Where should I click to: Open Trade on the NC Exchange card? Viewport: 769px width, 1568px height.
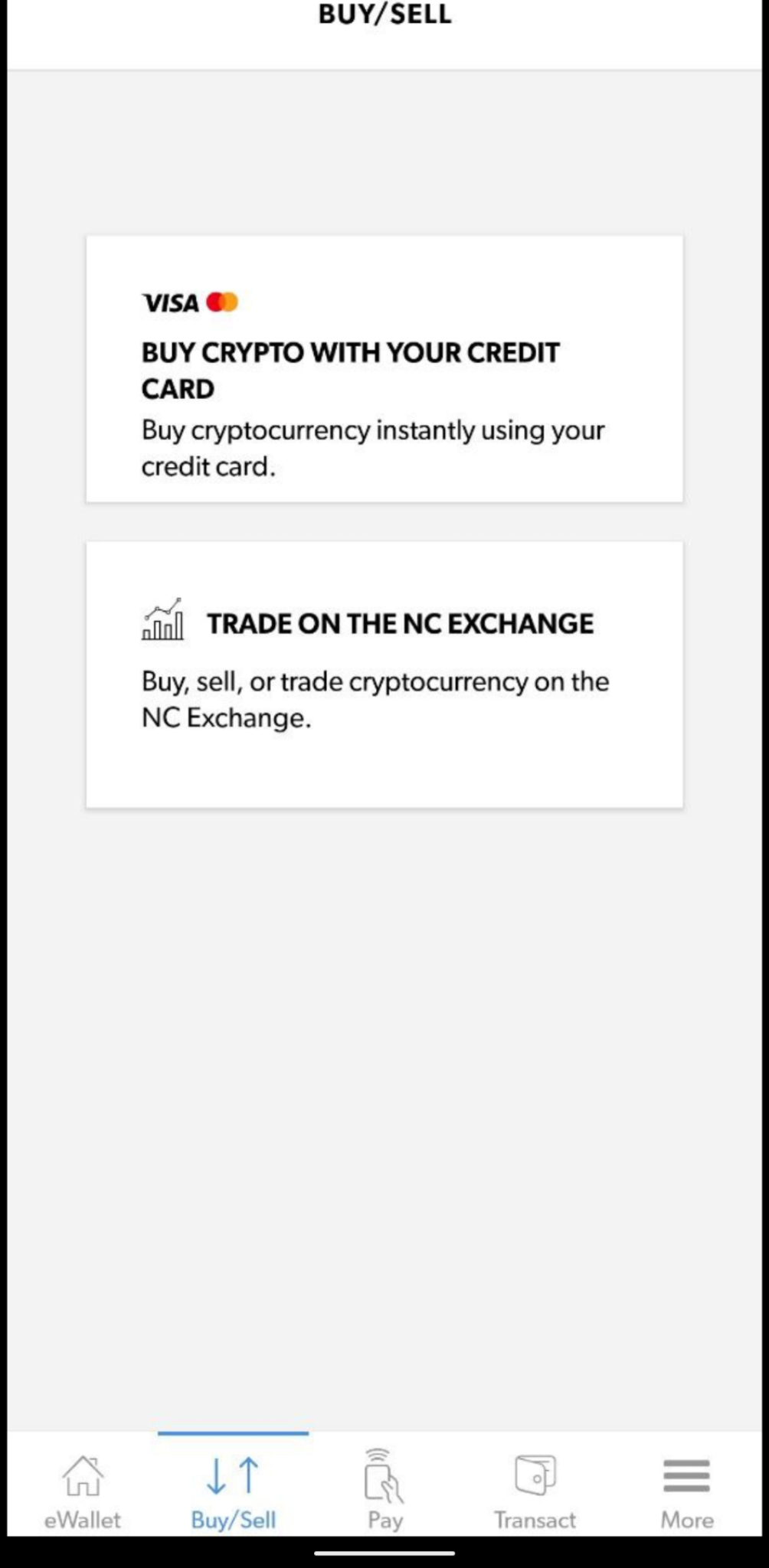pyautogui.click(x=384, y=674)
